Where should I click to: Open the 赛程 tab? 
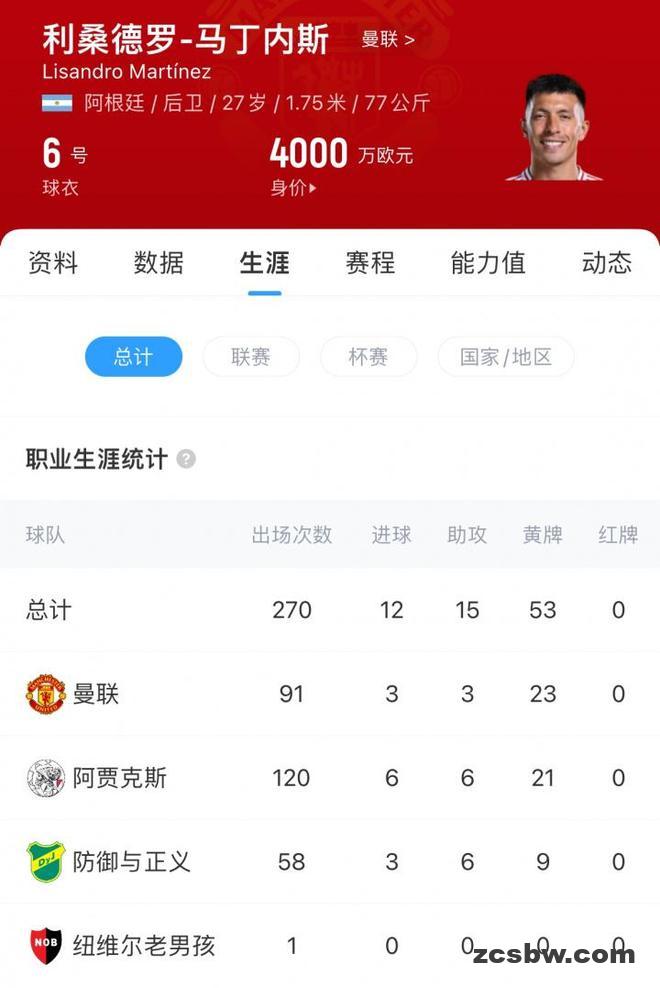click(x=370, y=263)
